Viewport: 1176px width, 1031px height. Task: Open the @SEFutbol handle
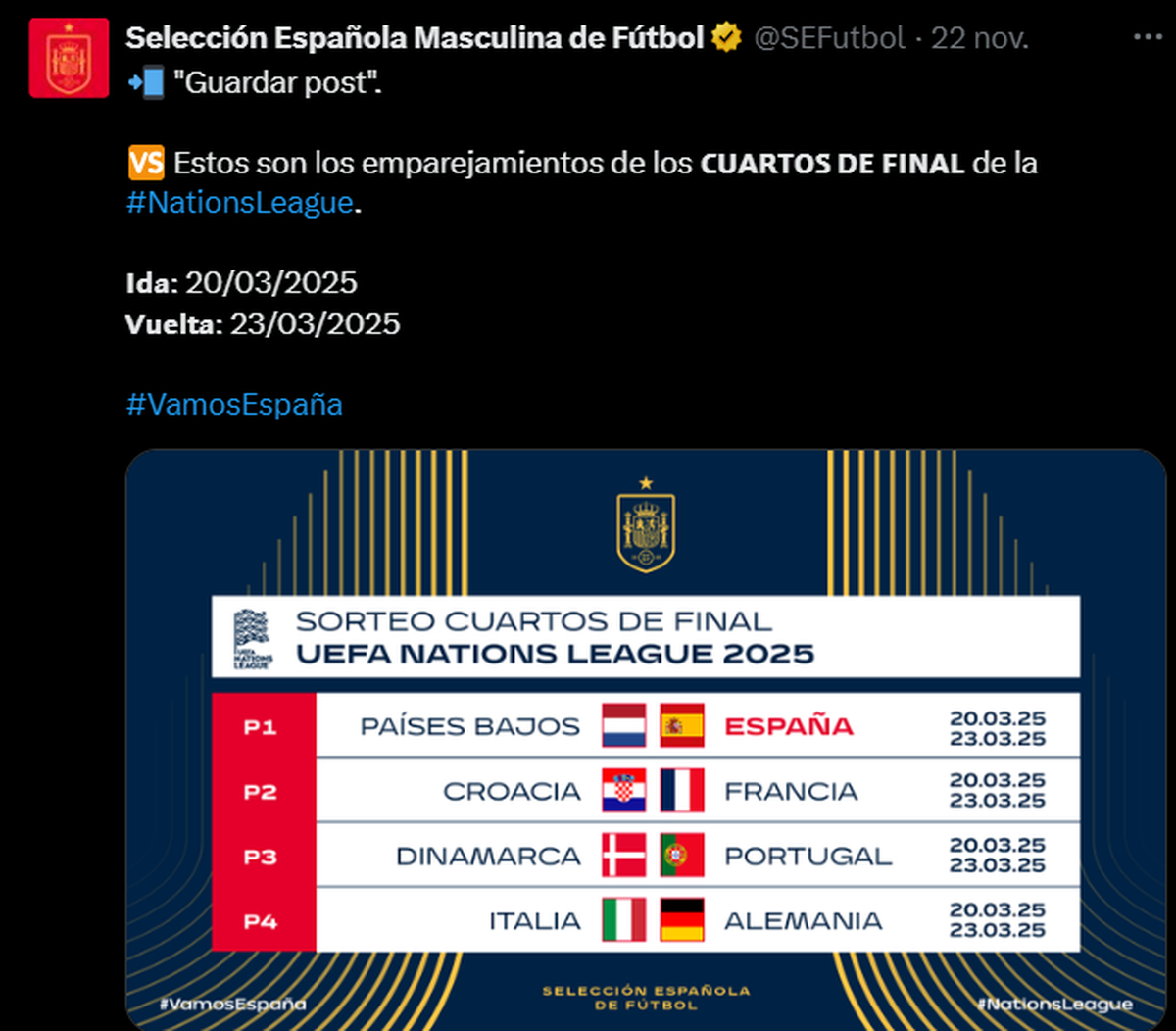pyautogui.click(x=829, y=37)
